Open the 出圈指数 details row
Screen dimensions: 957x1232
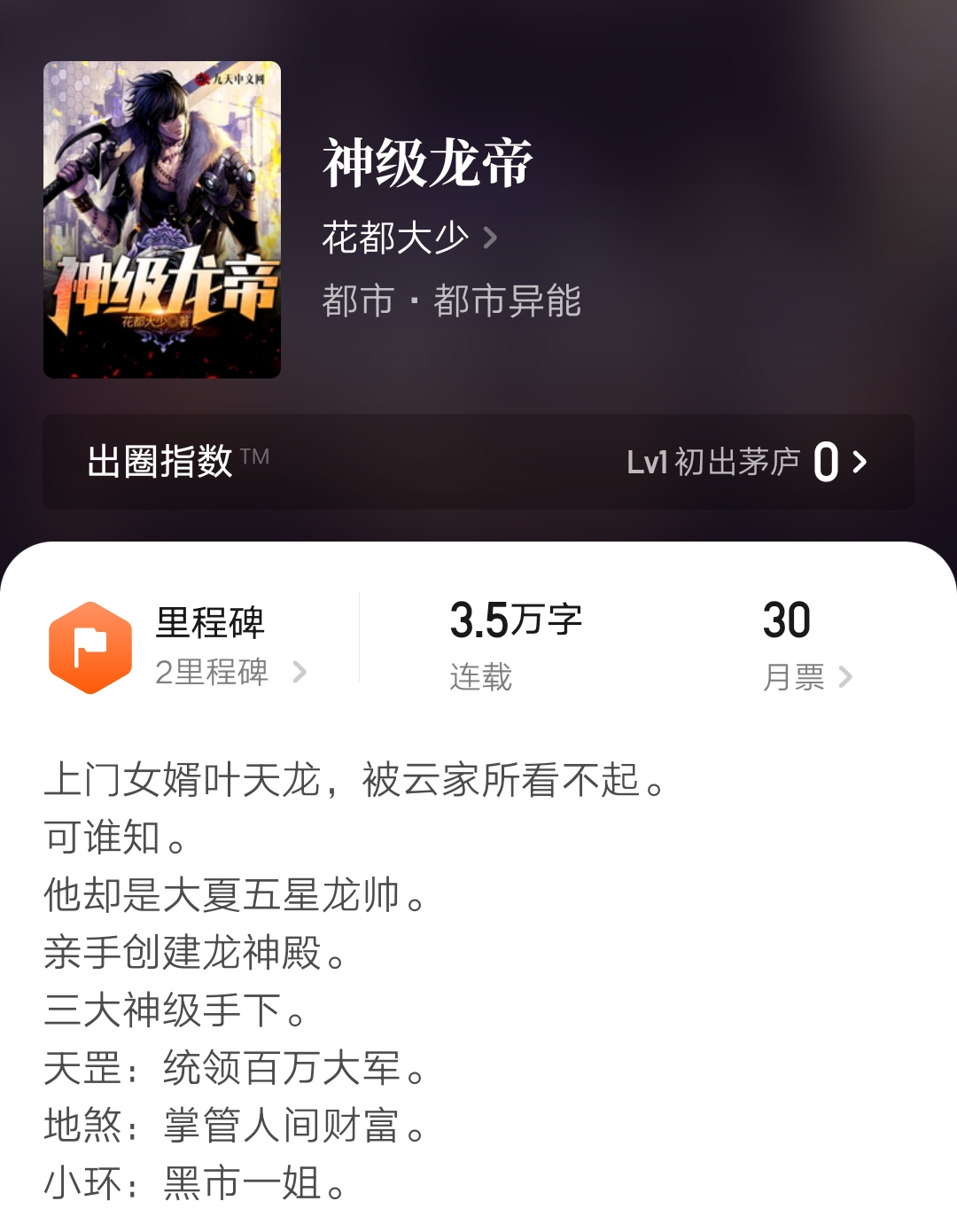point(478,462)
